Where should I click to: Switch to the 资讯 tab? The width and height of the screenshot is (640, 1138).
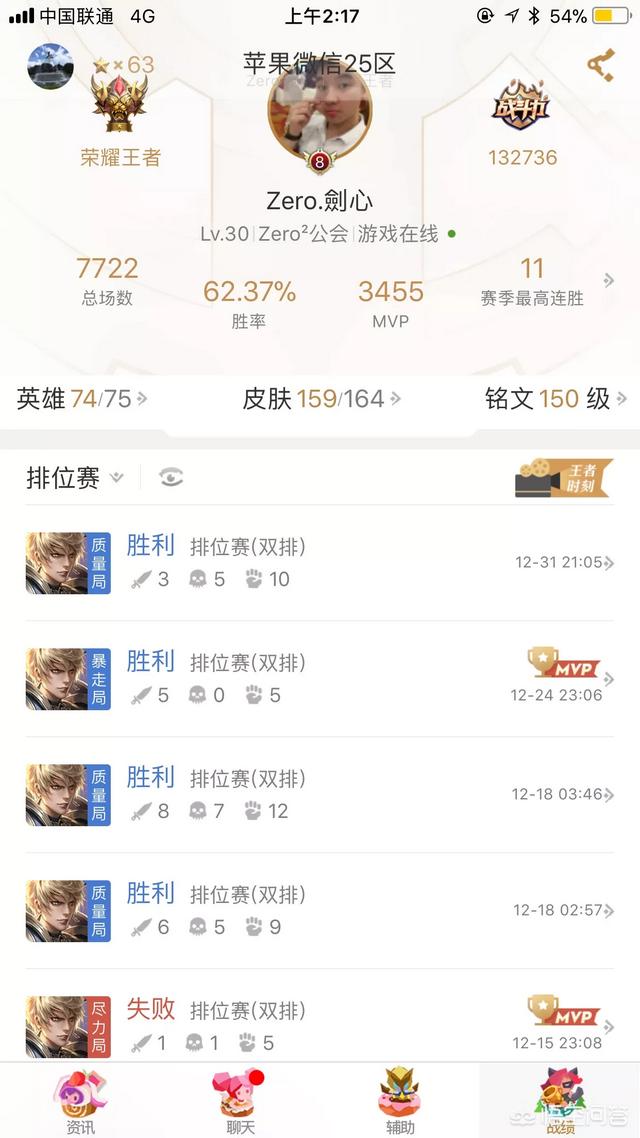80,1100
